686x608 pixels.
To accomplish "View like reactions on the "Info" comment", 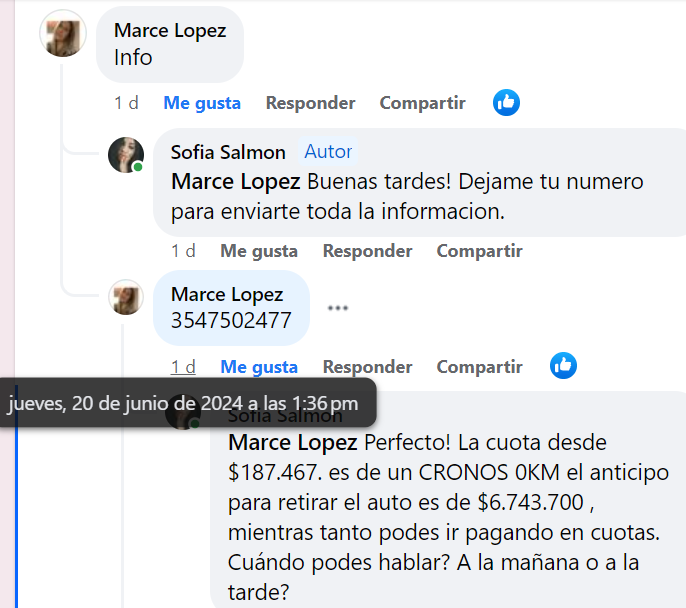I will coord(506,102).
